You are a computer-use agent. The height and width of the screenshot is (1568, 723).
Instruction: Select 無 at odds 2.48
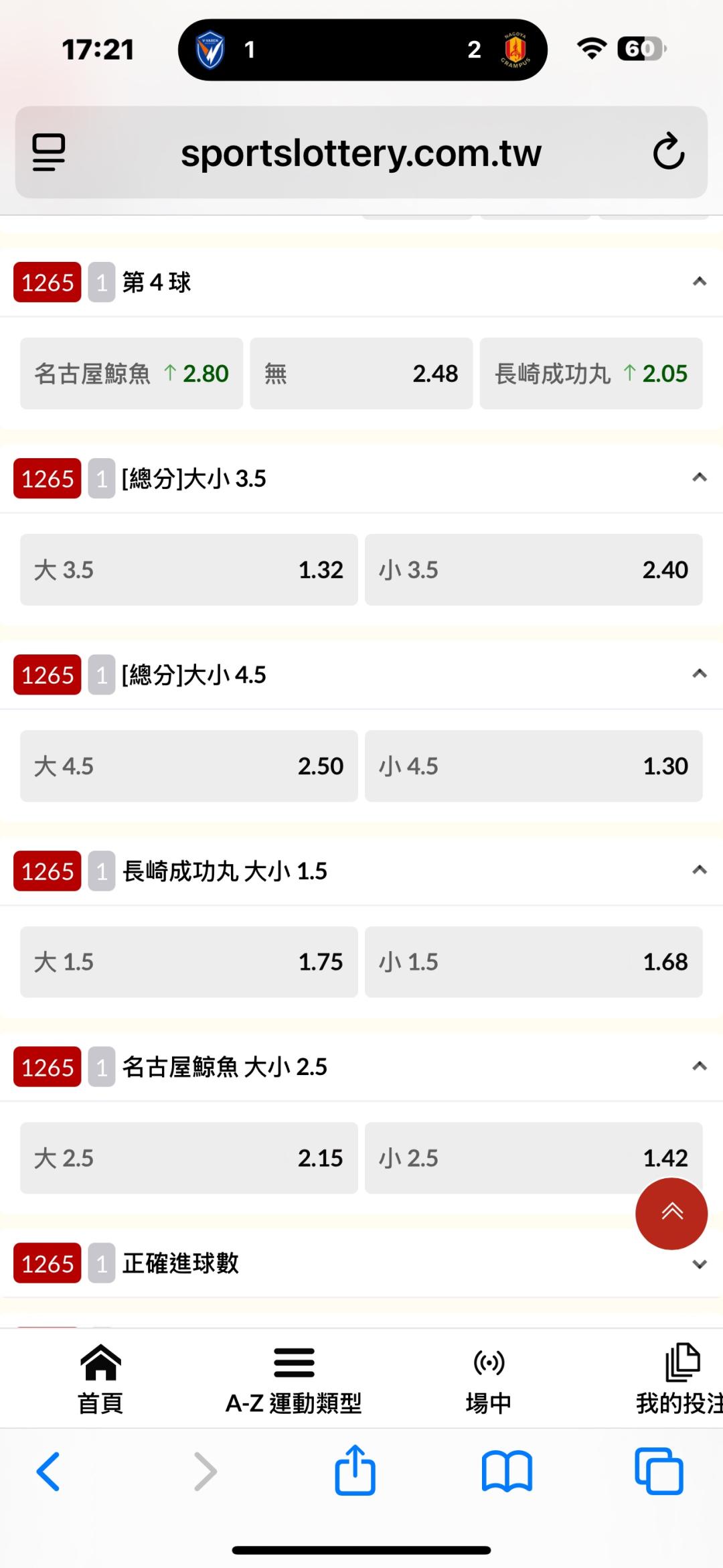pos(361,373)
